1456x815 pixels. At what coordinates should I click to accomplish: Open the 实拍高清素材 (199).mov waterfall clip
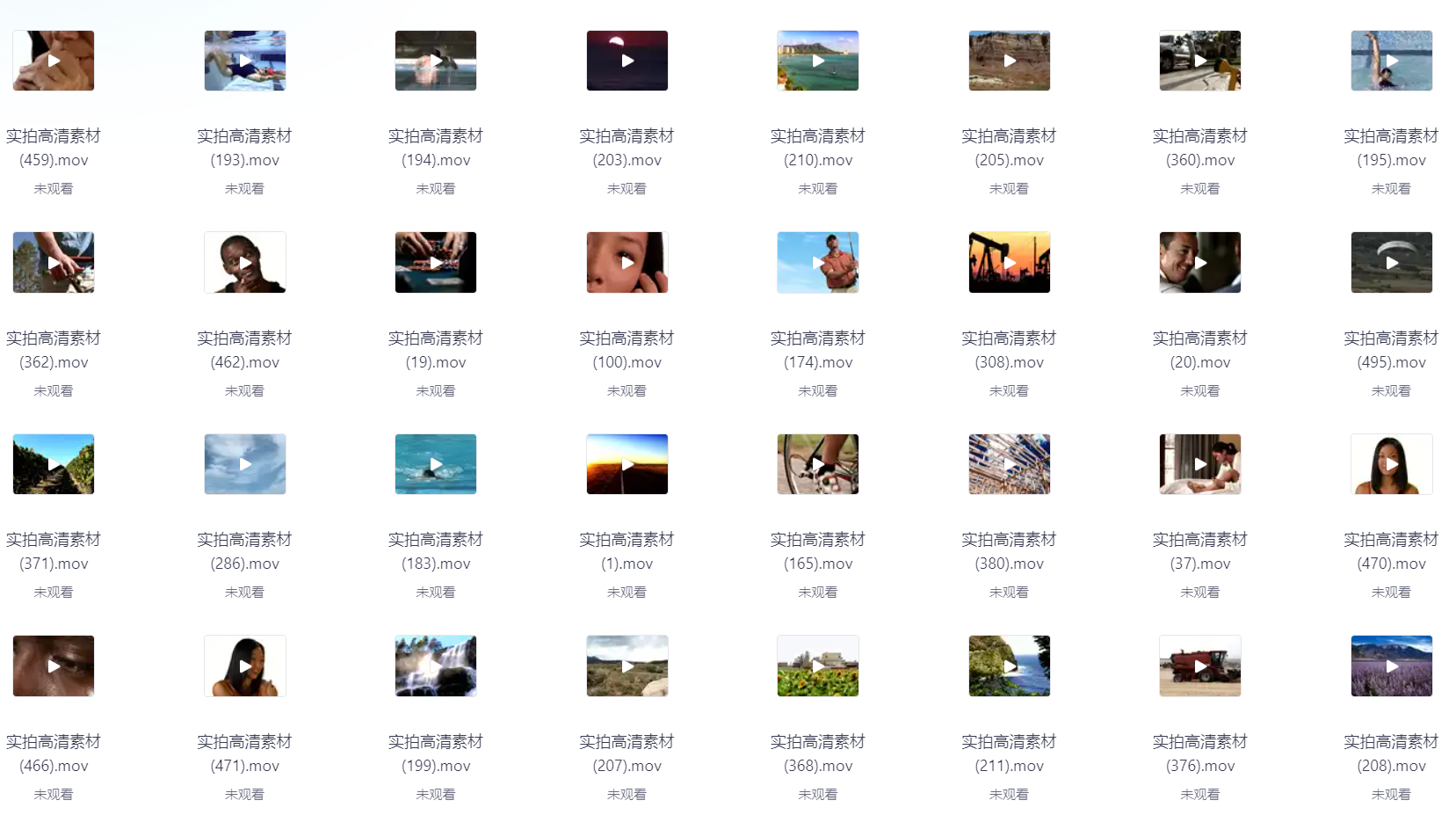tap(436, 666)
